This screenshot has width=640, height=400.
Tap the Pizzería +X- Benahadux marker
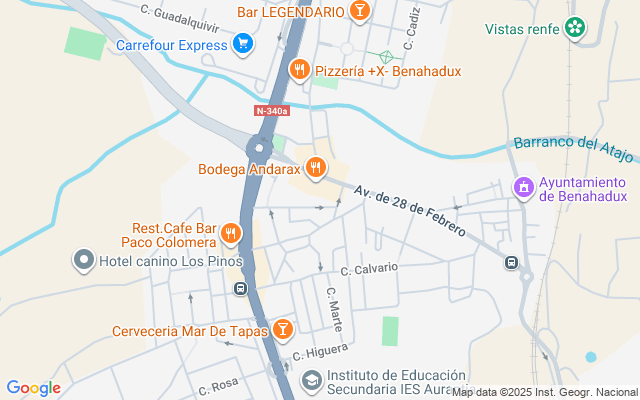(300, 69)
